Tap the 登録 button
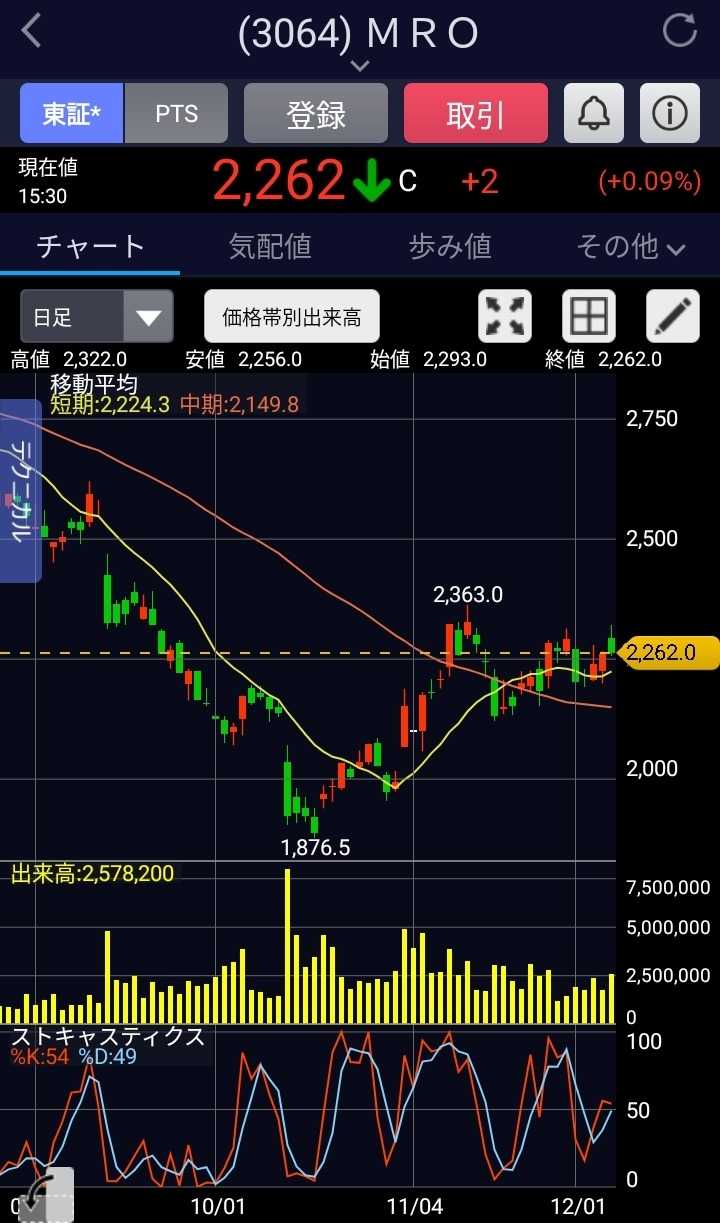The image size is (720, 1223). (x=316, y=114)
